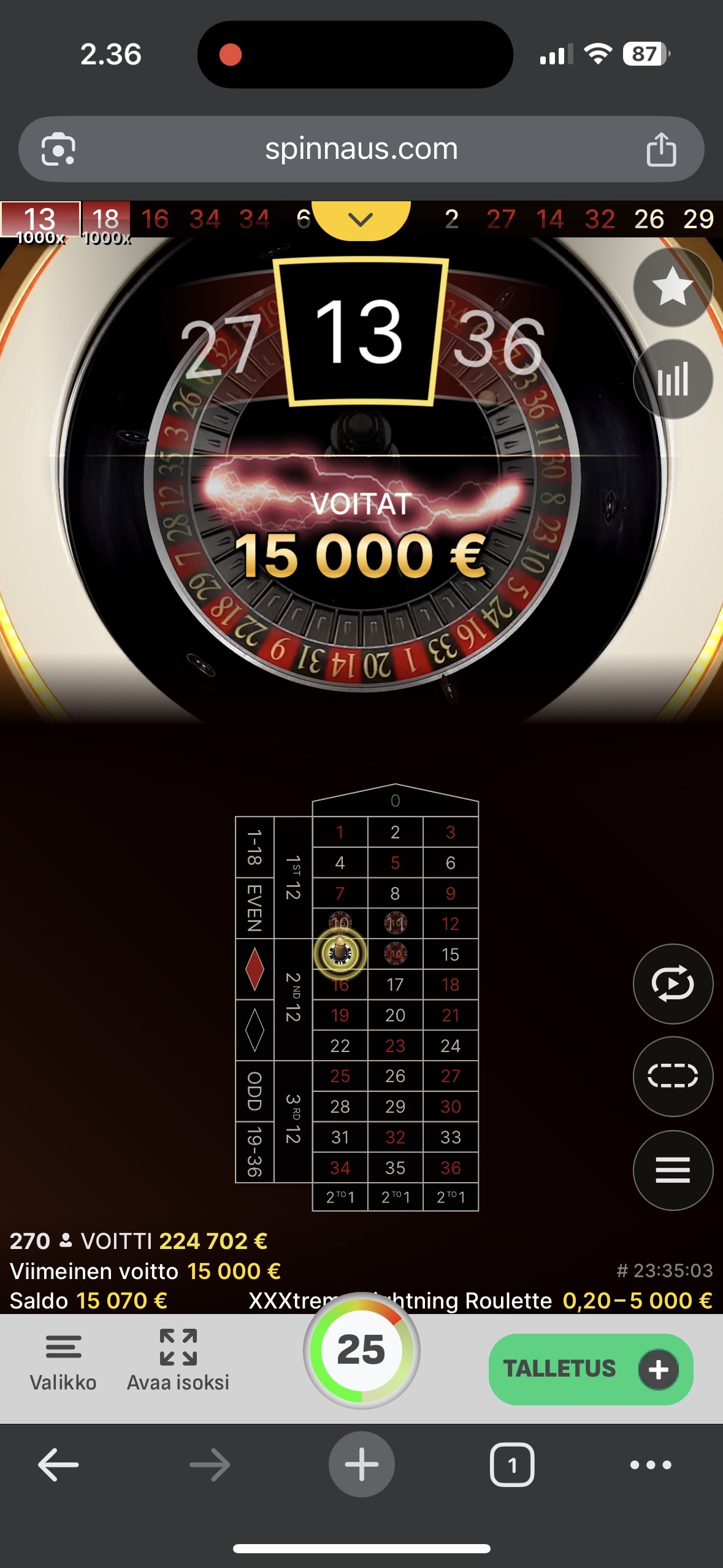
Task: Expand the yellow chevron history dropdown
Action: coord(361,219)
